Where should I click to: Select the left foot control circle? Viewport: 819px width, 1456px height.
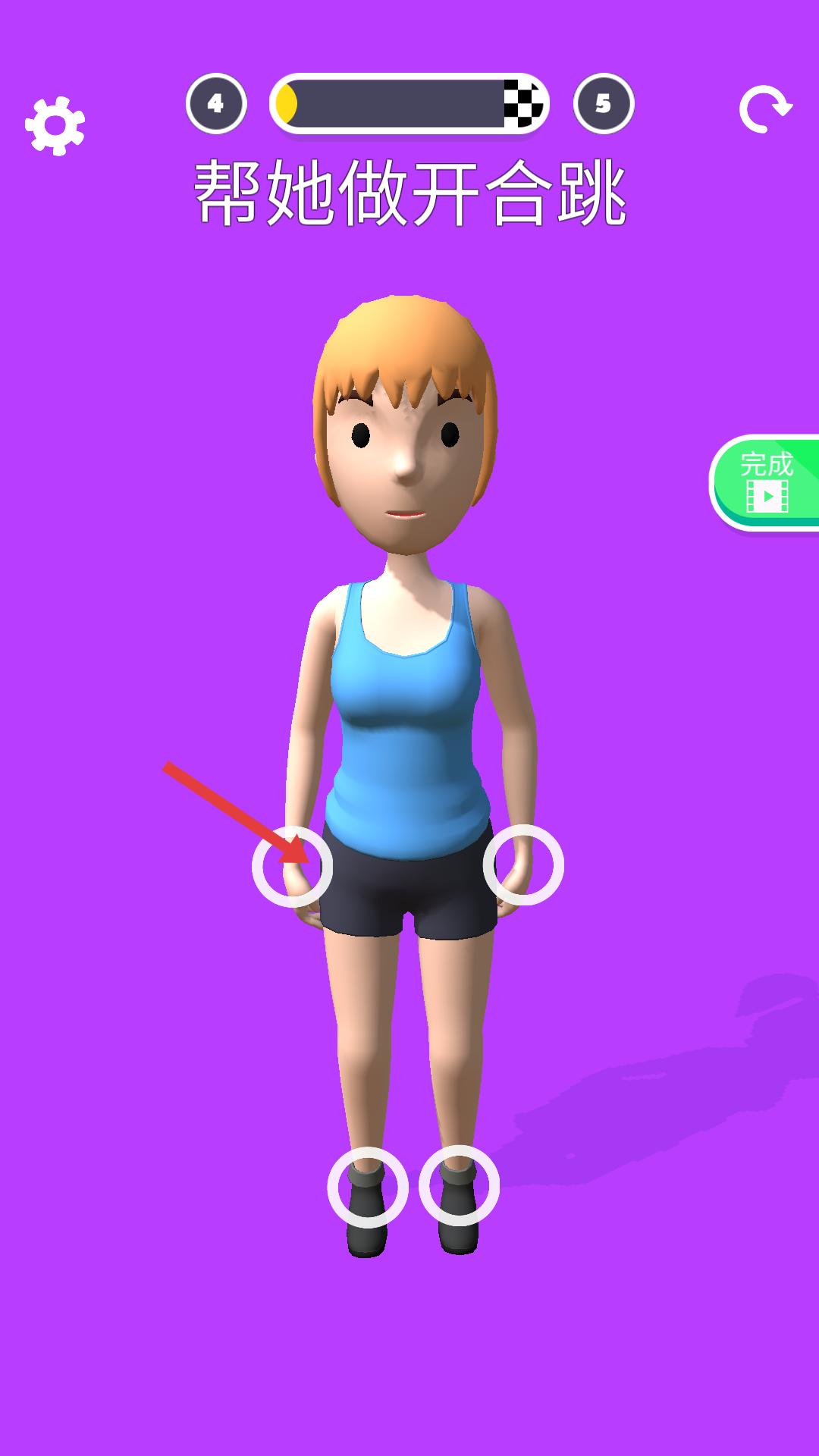368,1187
